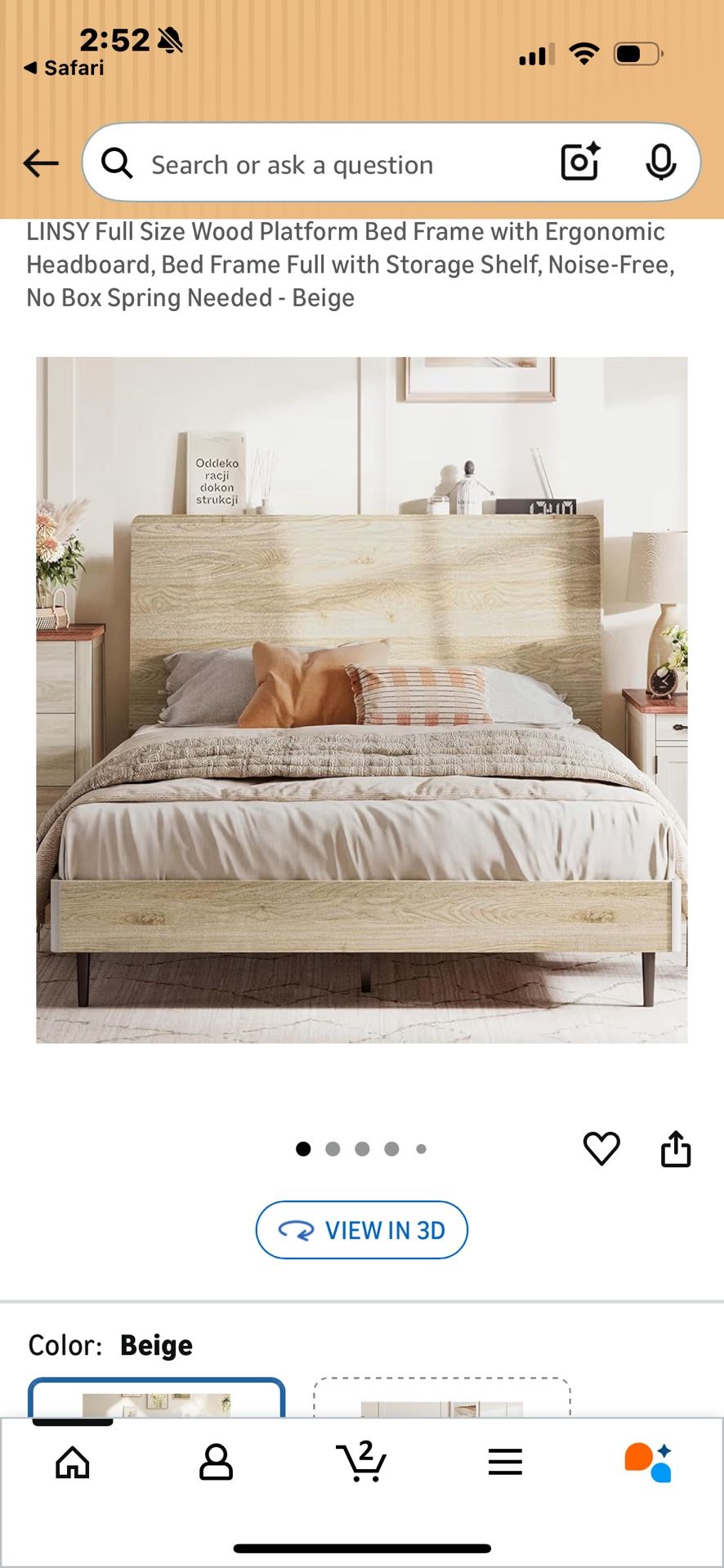Open camera lens search
724x1568 pixels.
(580, 162)
